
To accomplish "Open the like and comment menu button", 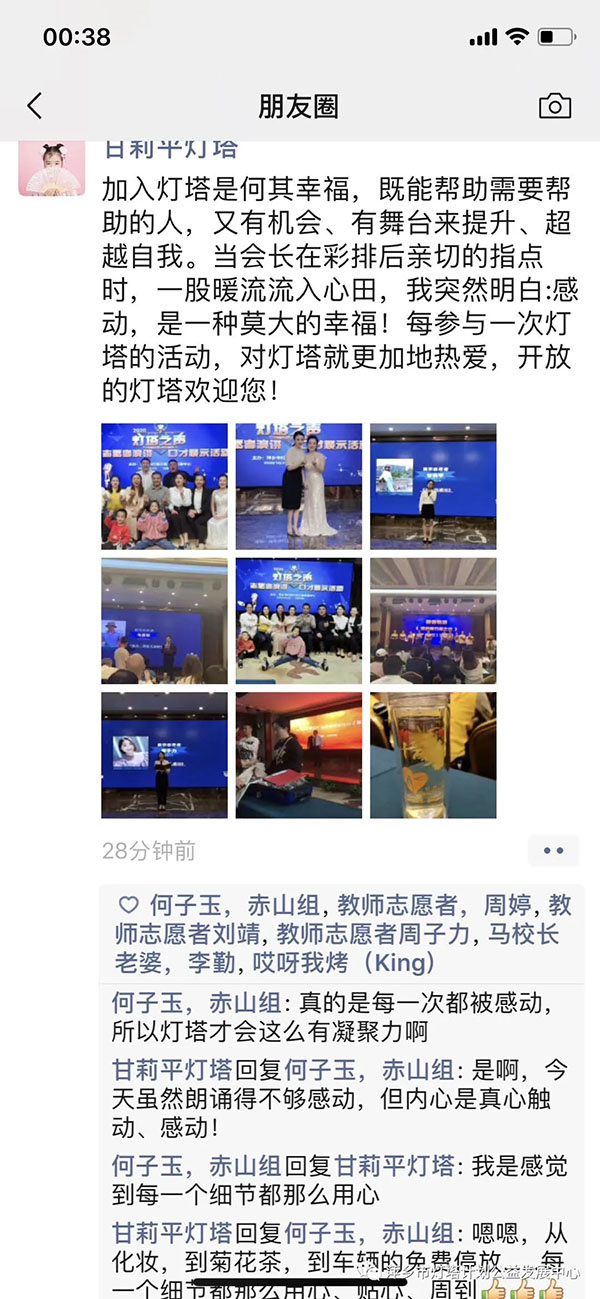I will 553,851.
